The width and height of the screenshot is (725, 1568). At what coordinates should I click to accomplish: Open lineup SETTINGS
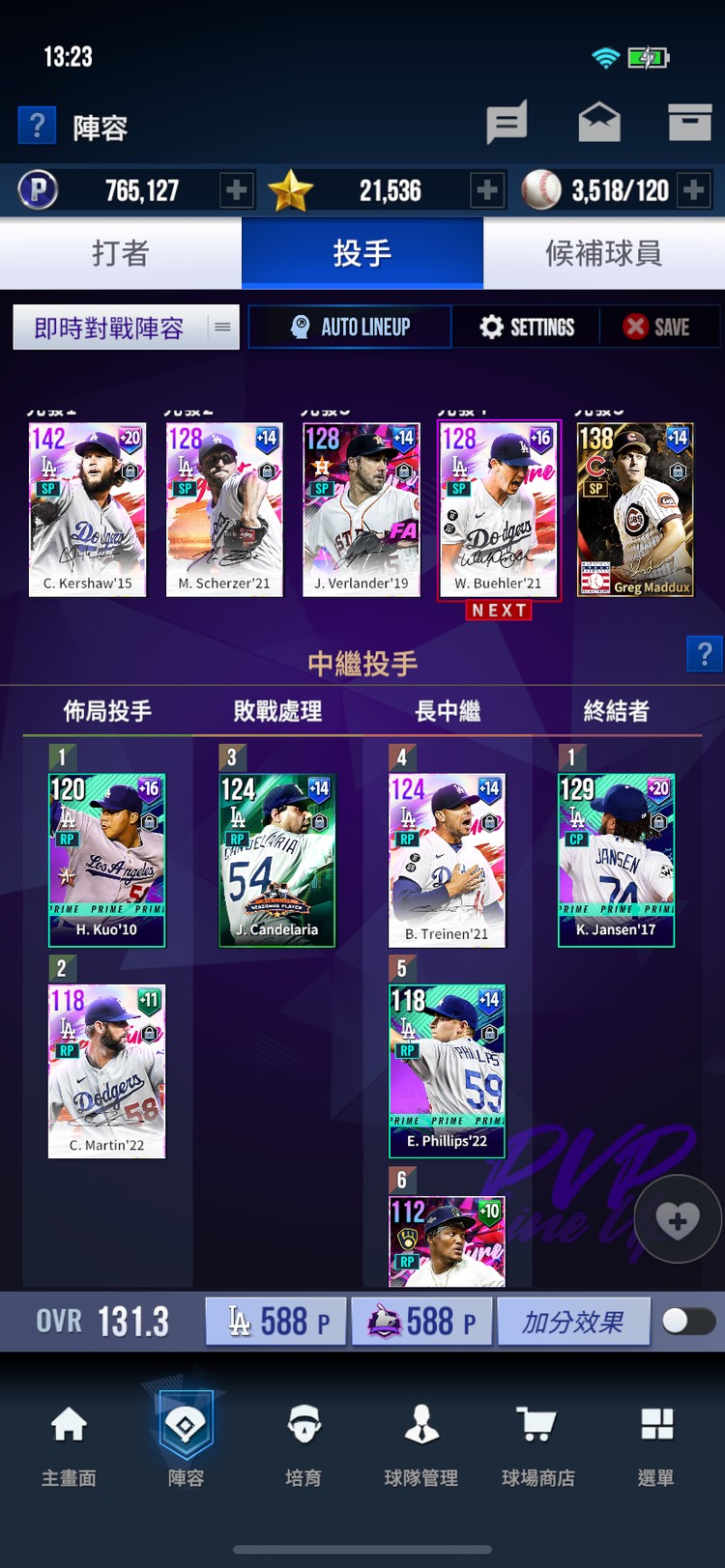[527, 328]
